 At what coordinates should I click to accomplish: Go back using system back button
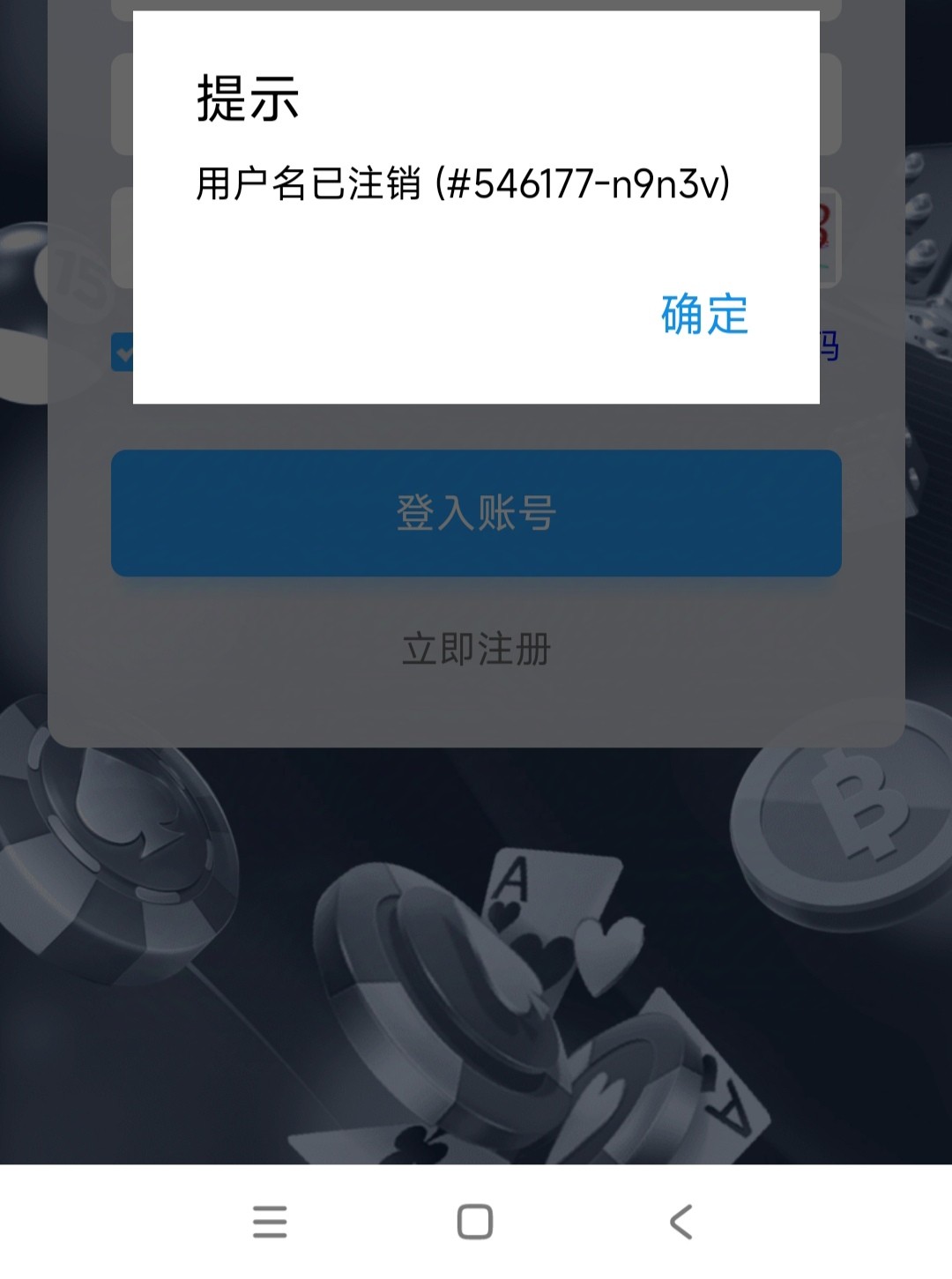tap(681, 1222)
